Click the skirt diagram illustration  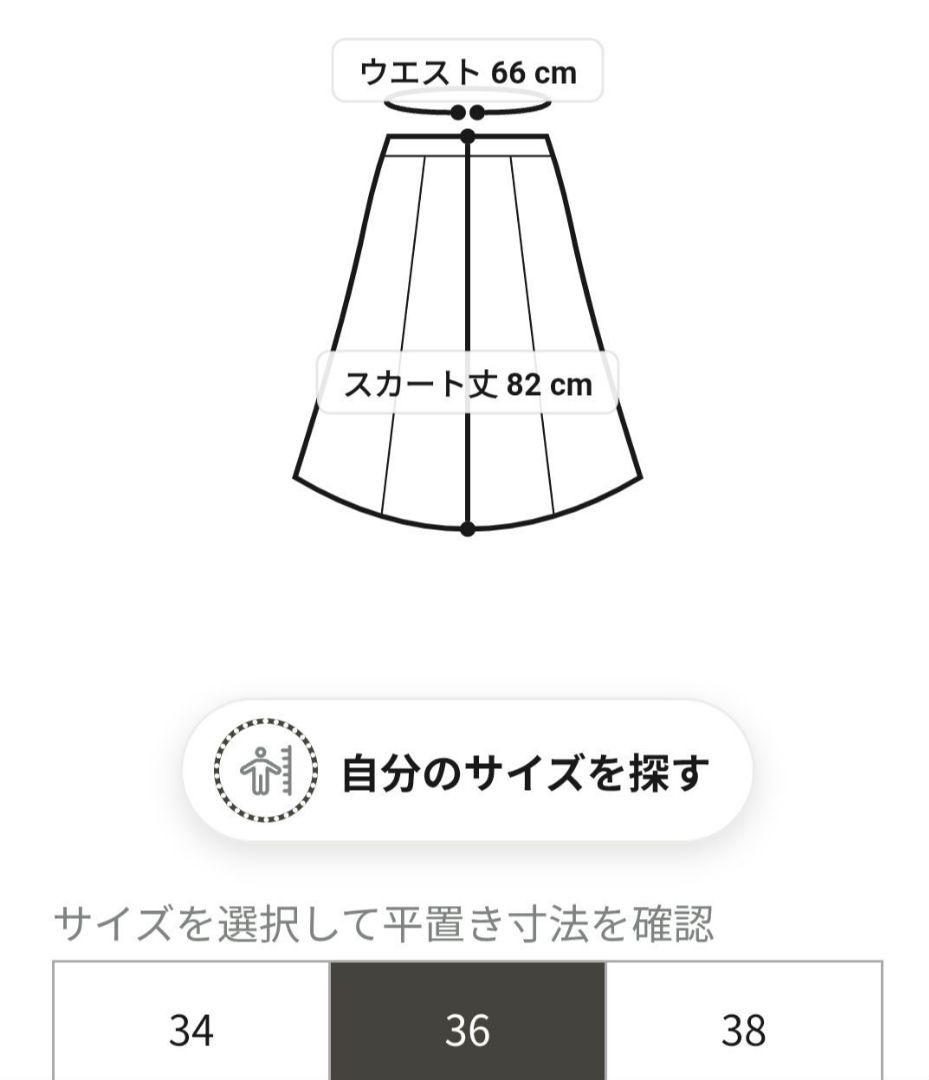pos(465,330)
